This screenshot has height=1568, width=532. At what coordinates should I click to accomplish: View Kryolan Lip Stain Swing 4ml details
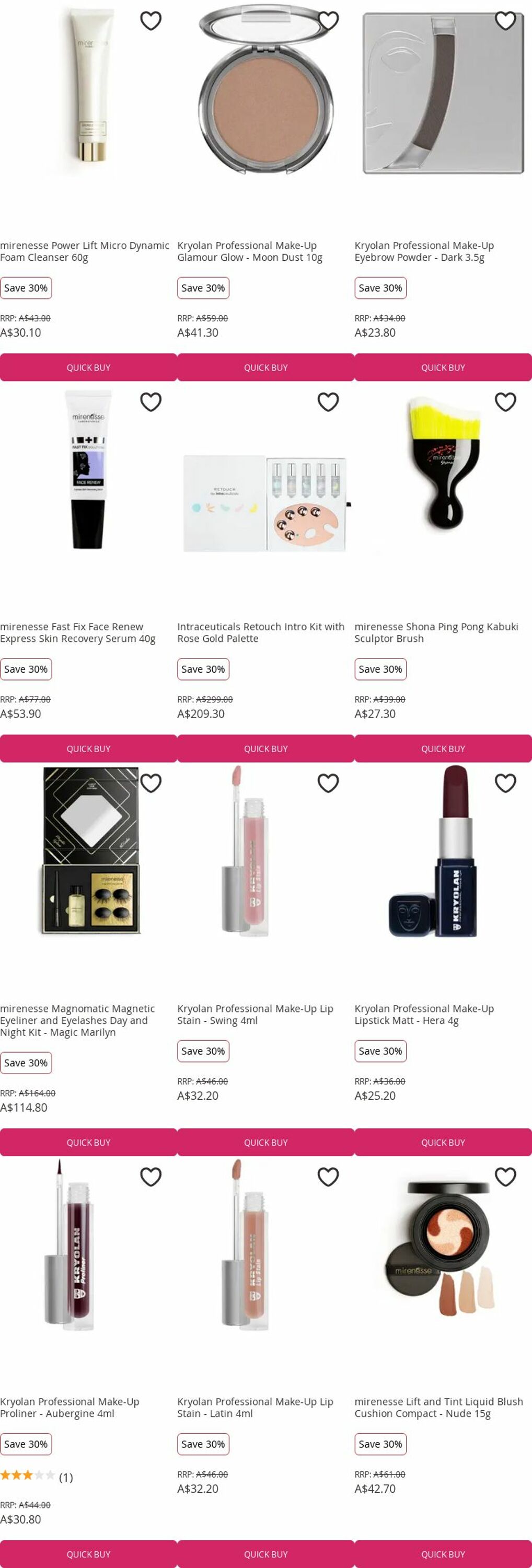255,1014
